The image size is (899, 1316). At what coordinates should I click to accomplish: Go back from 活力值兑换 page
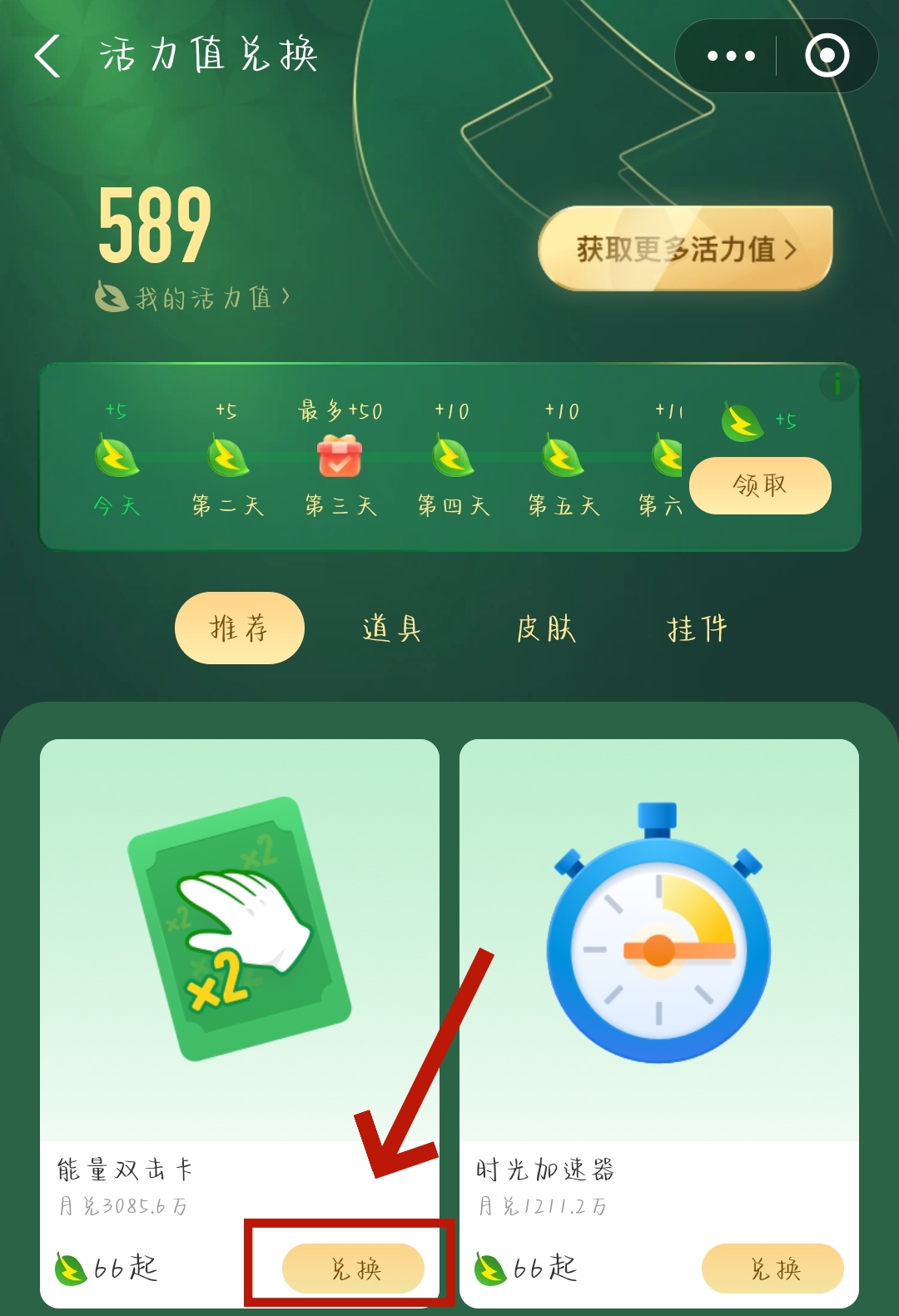pos(47,56)
